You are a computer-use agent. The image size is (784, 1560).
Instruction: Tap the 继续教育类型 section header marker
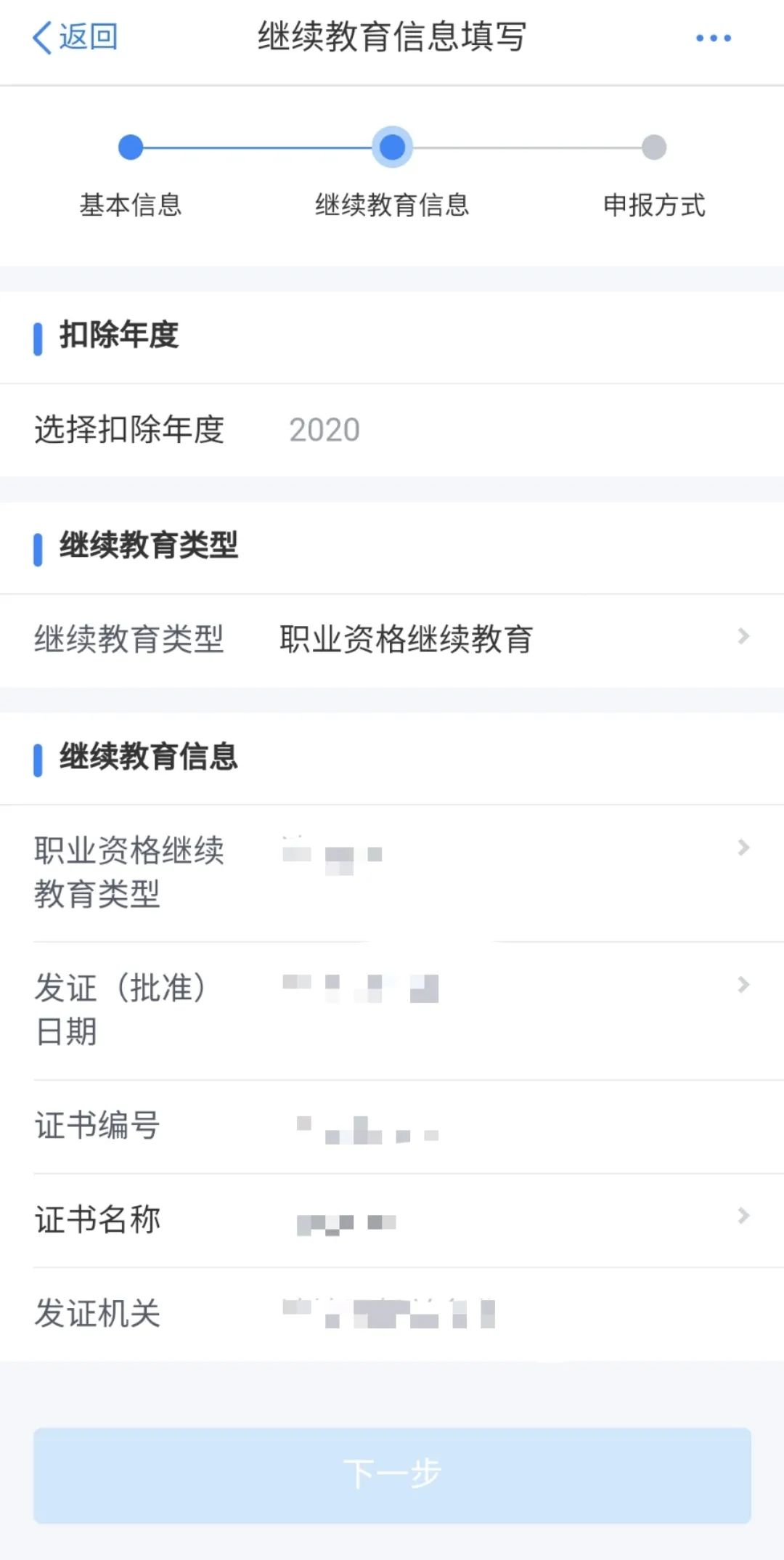(38, 546)
